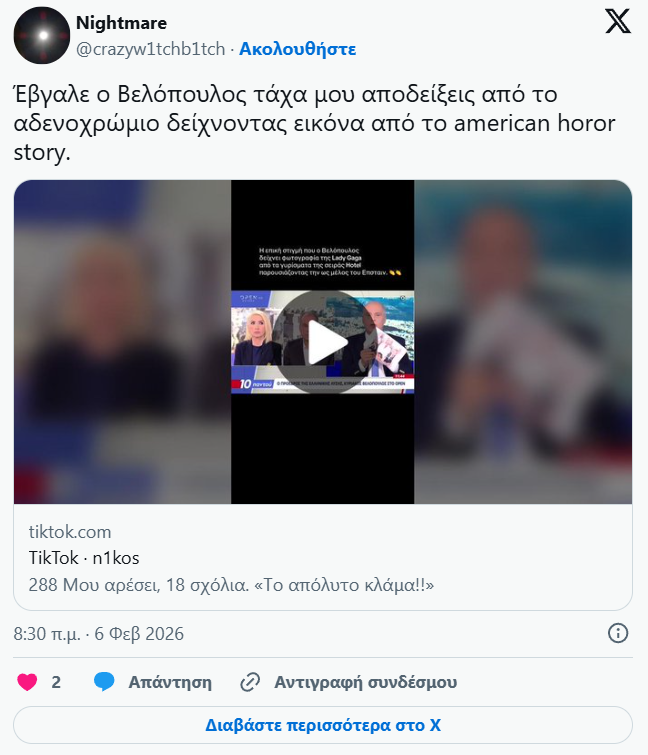Open the @crazyw1tchb1tch handle
The height and width of the screenshot is (755, 648).
(x=151, y=49)
